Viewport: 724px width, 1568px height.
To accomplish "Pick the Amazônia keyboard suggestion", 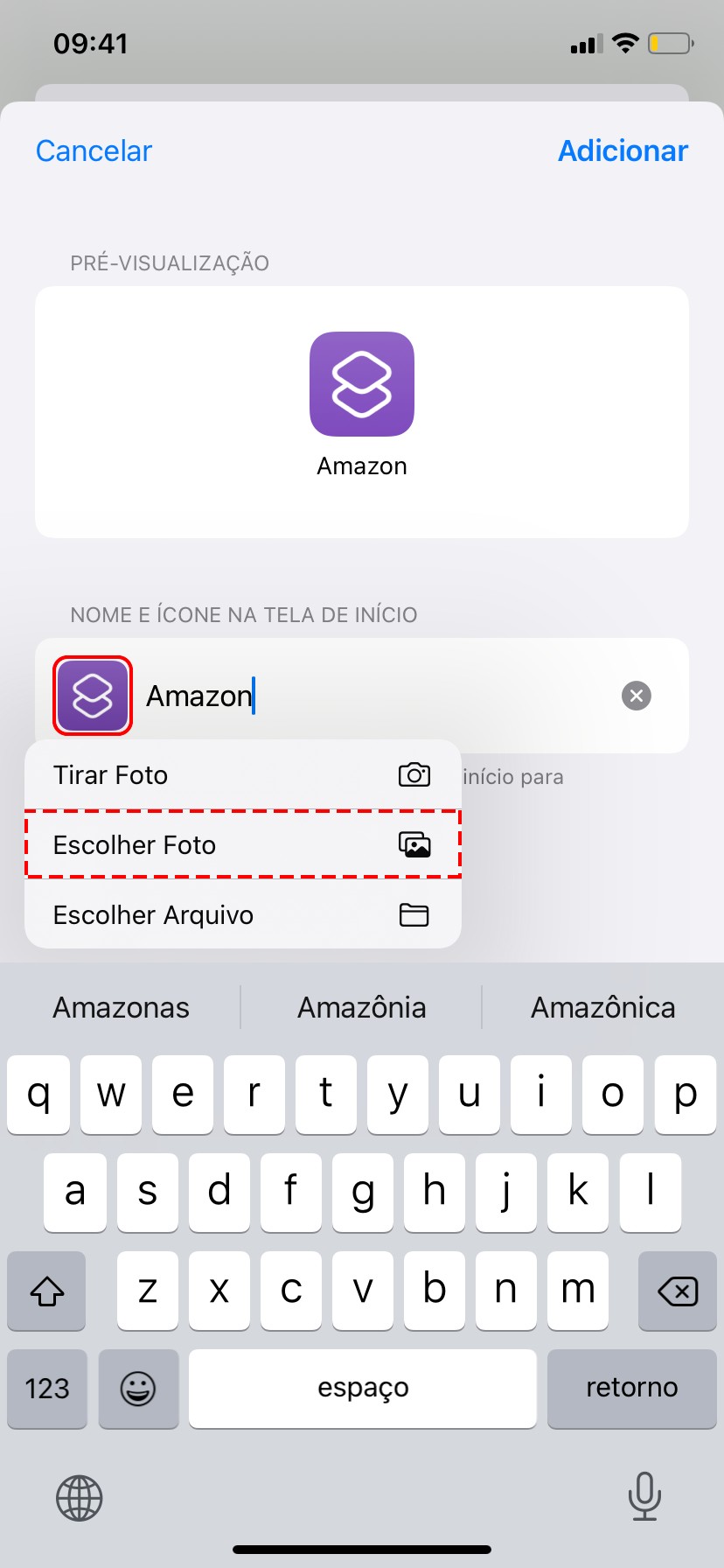I will pyautogui.click(x=361, y=1007).
